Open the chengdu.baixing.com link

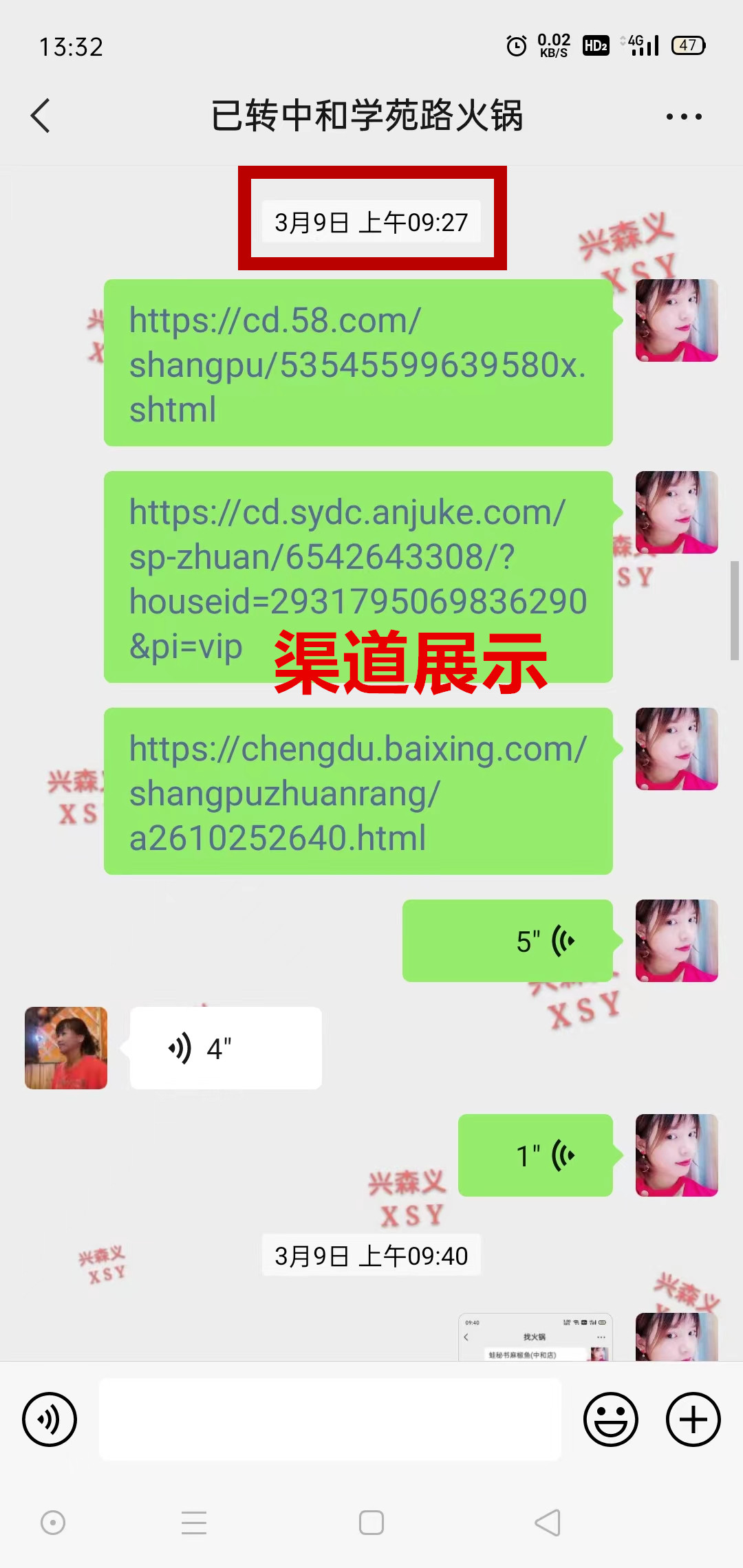(357, 792)
